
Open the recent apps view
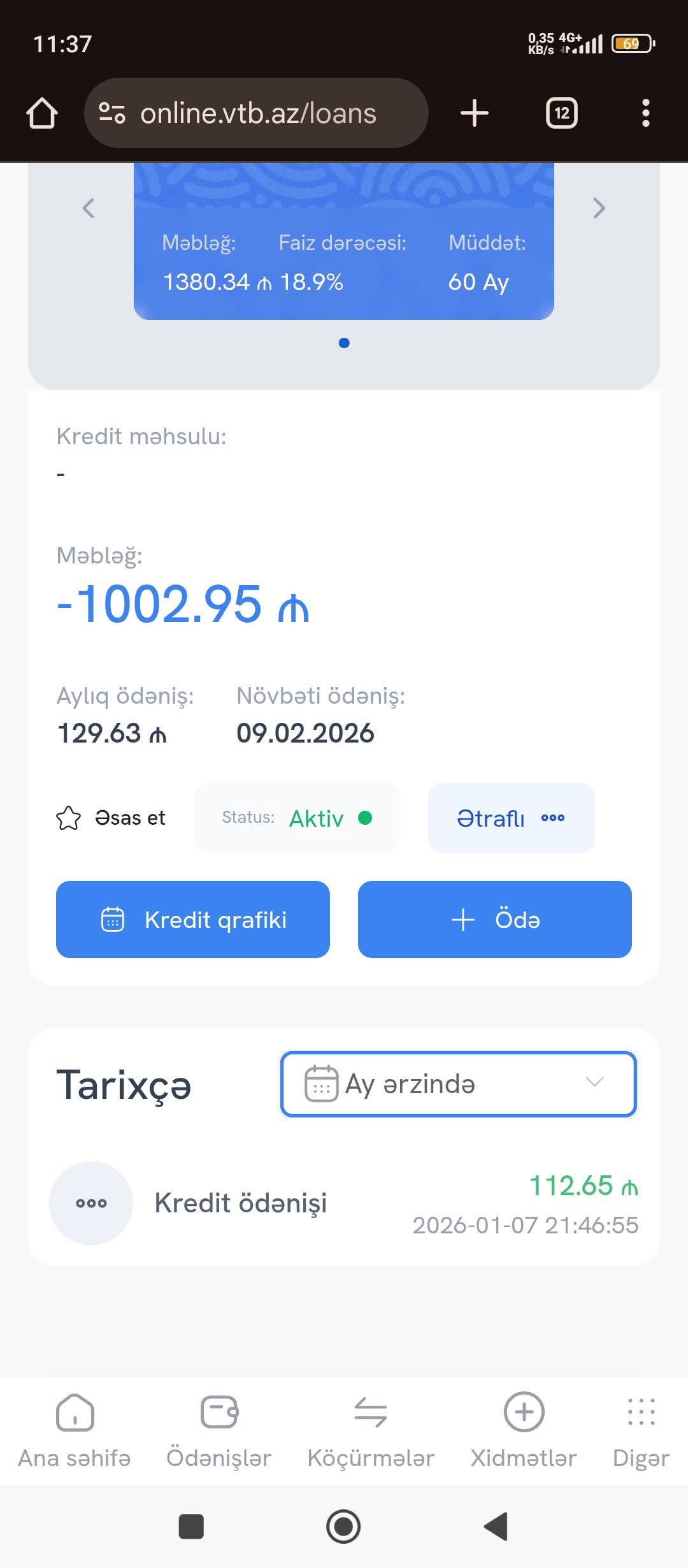[x=191, y=1527]
